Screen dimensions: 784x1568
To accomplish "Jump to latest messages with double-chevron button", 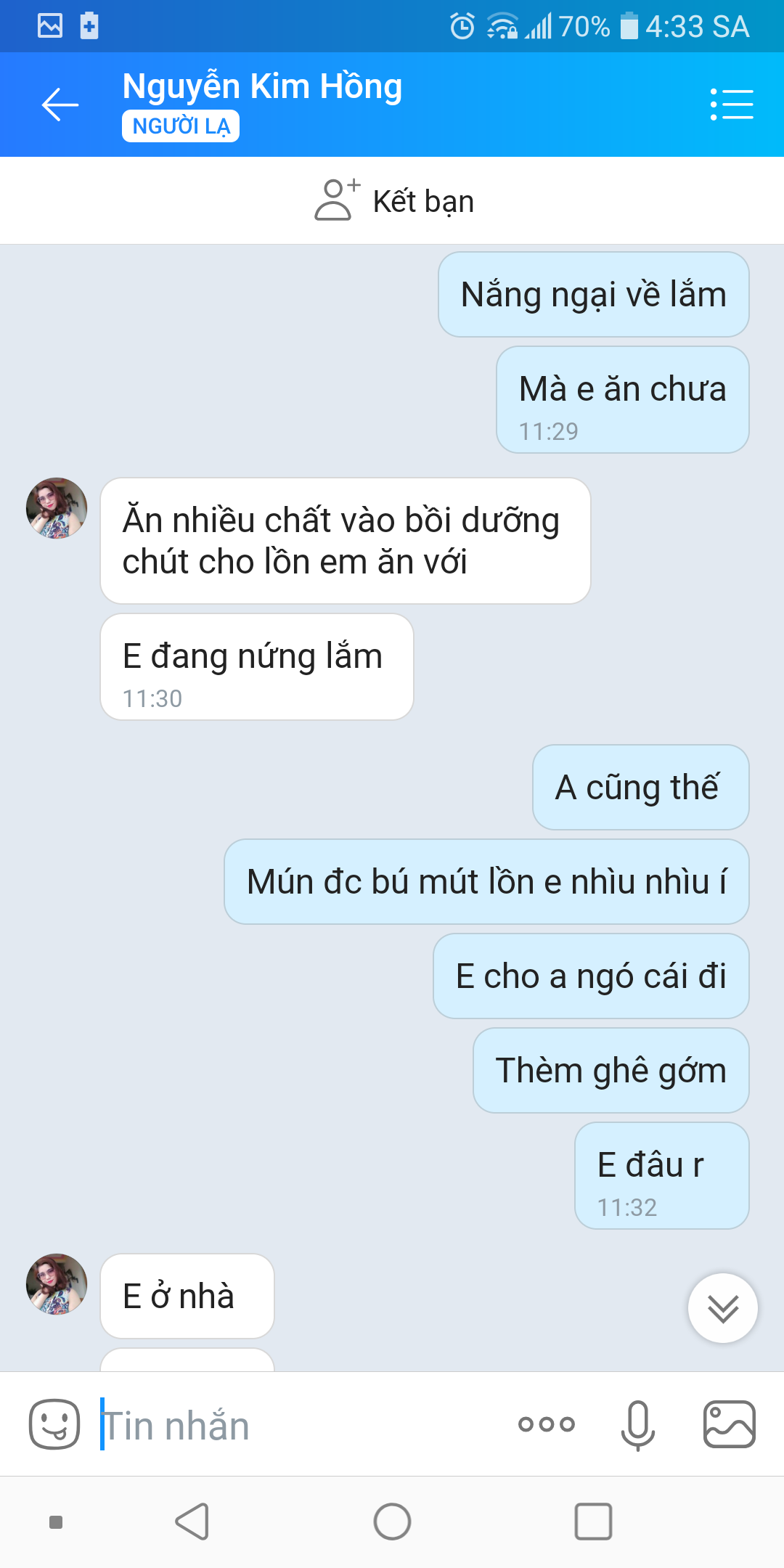I will 722,1308.
